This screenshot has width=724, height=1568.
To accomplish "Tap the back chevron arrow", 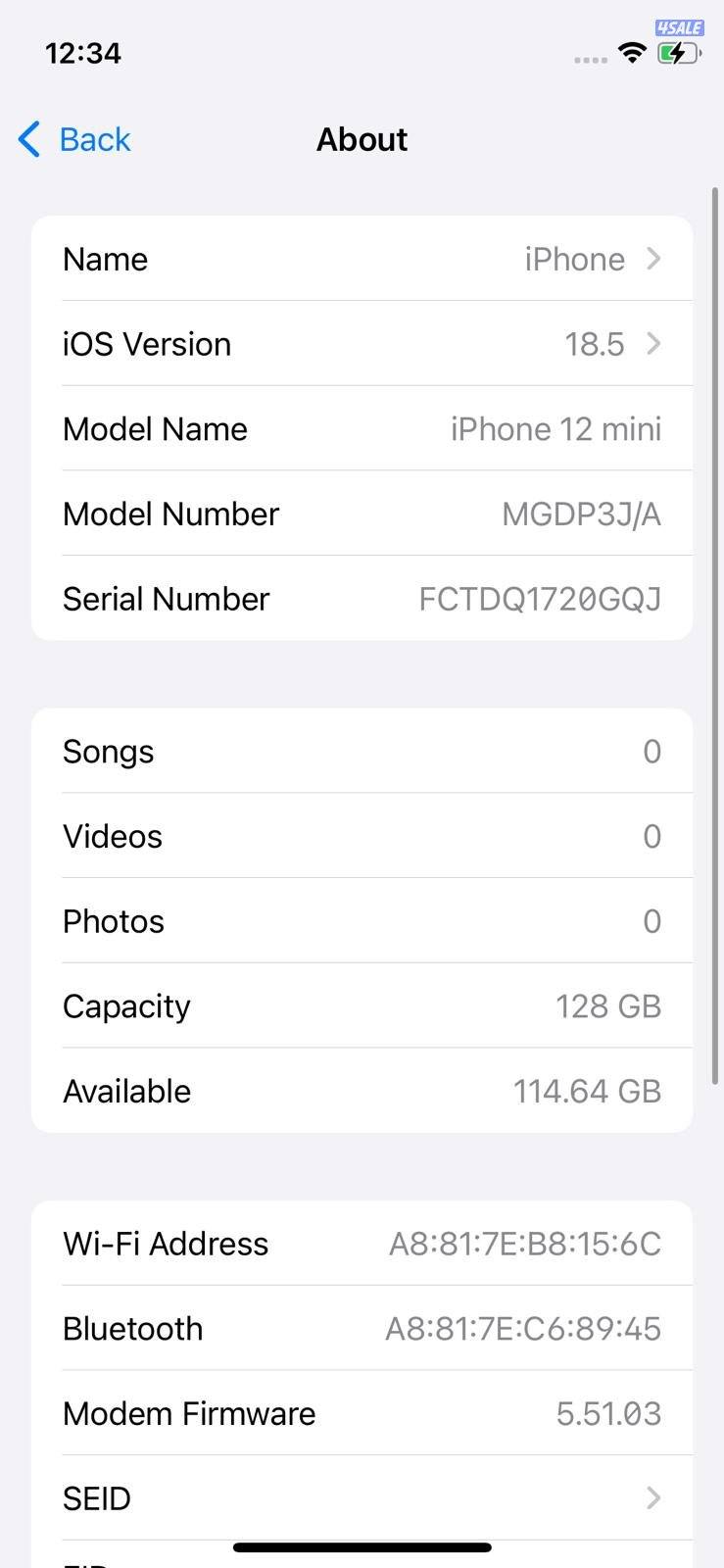I will pos(29,139).
